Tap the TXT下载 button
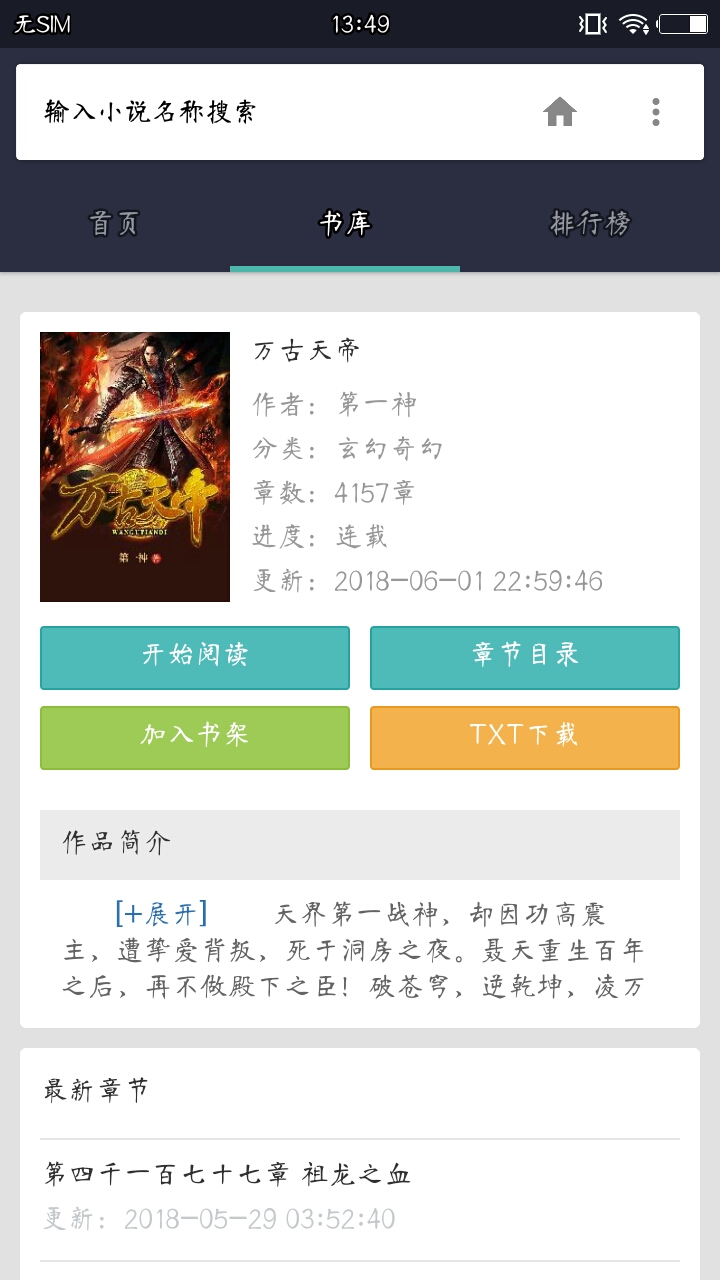This screenshot has height=1280, width=720. (x=525, y=737)
